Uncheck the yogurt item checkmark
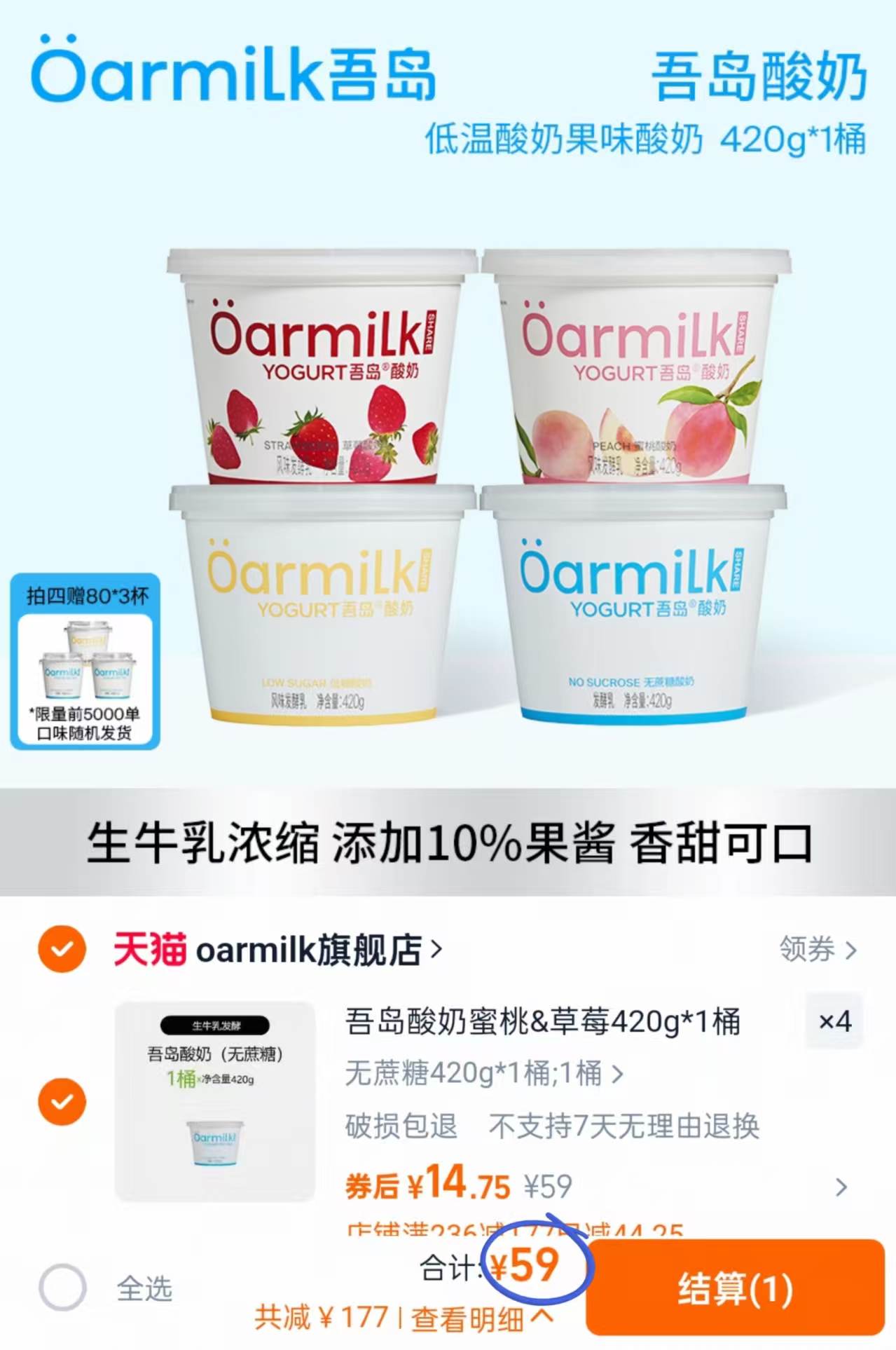The width and height of the screenshot is (896, 1350). (62, 1103)
